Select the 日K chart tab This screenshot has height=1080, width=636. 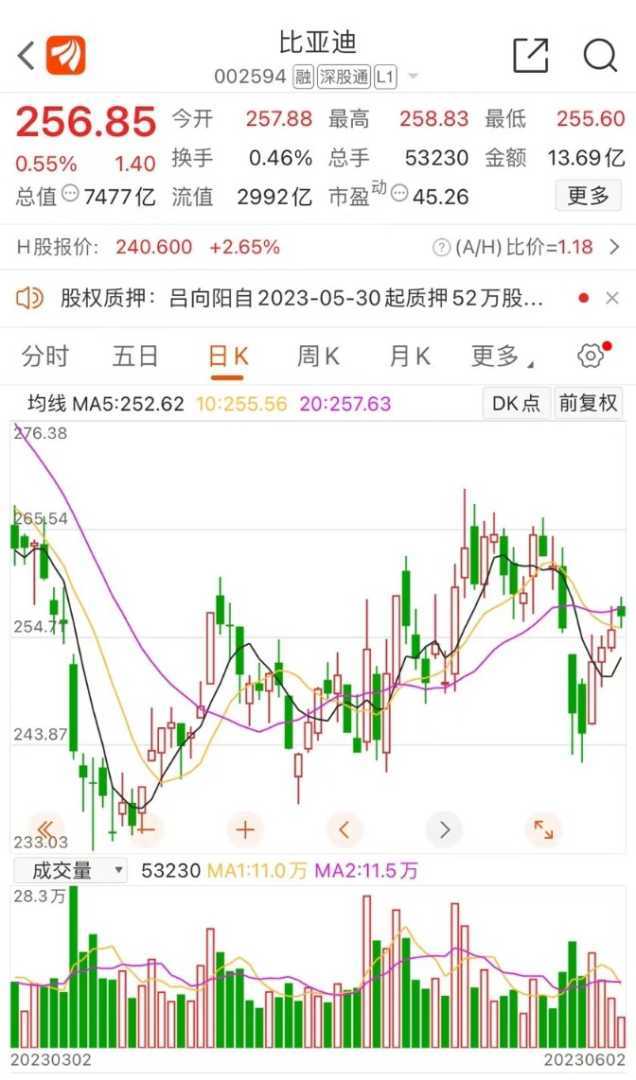[228, 356]
